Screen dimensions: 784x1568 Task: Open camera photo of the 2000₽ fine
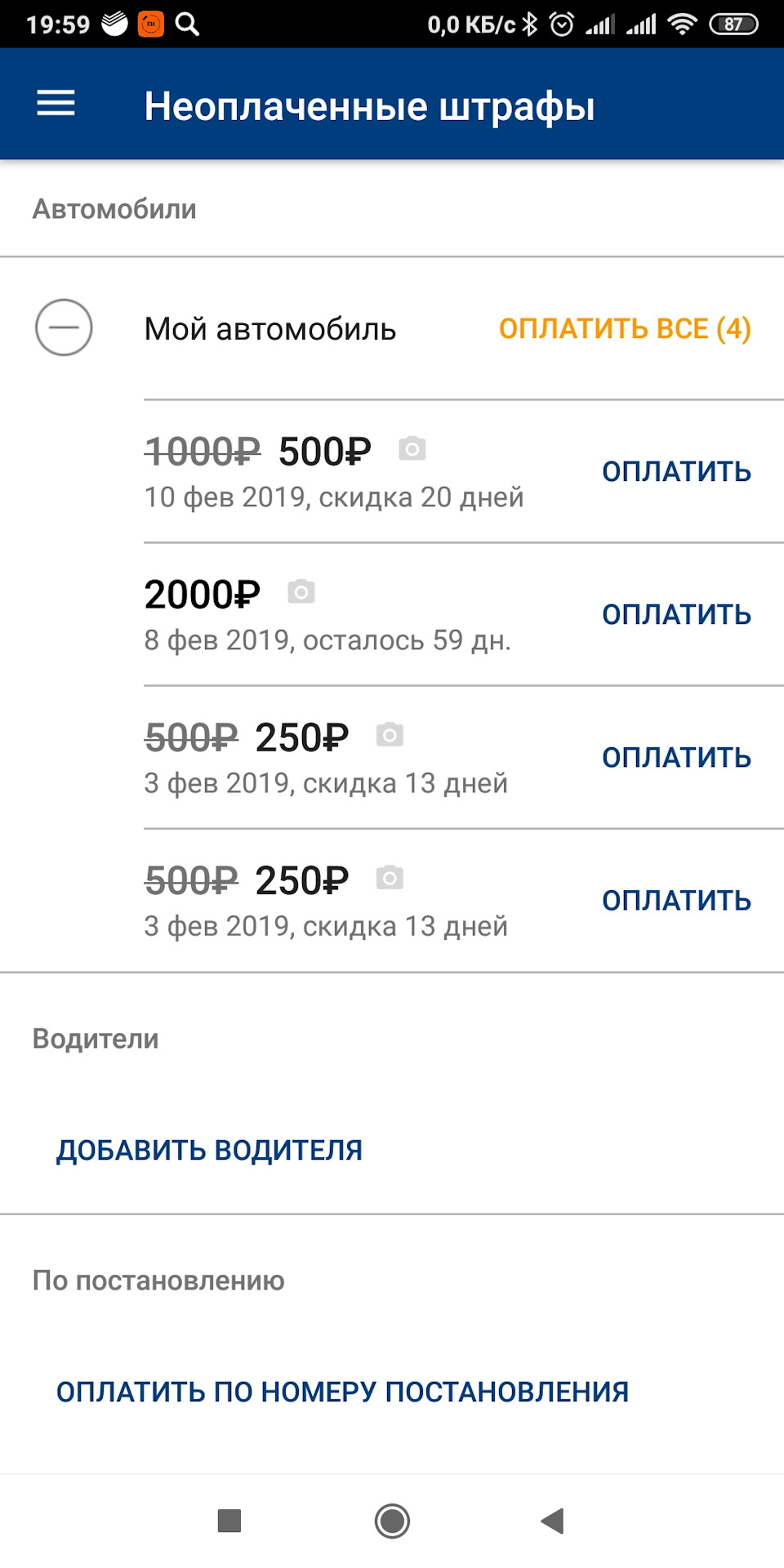(x=301, y=591)
